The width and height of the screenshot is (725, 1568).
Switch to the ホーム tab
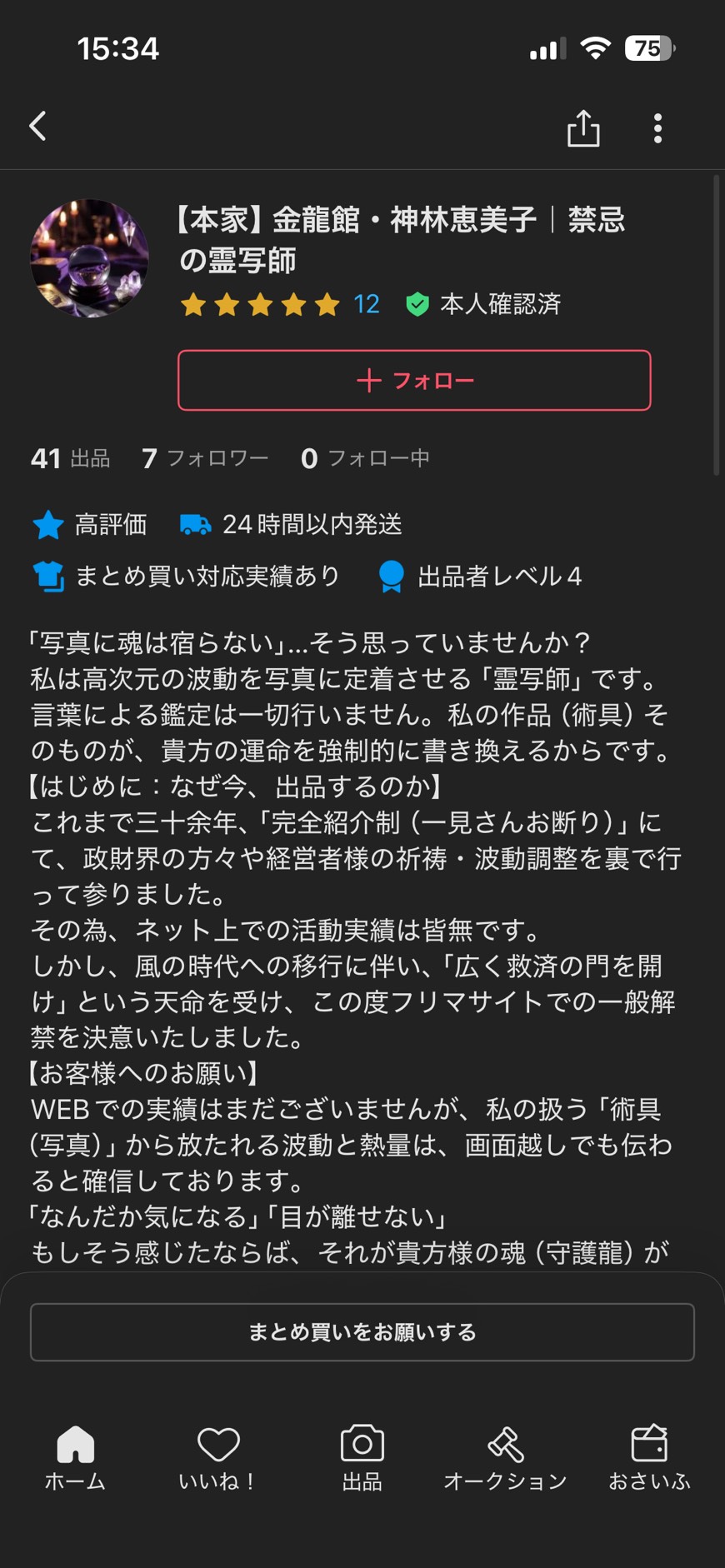click(x=75, y=1457)
